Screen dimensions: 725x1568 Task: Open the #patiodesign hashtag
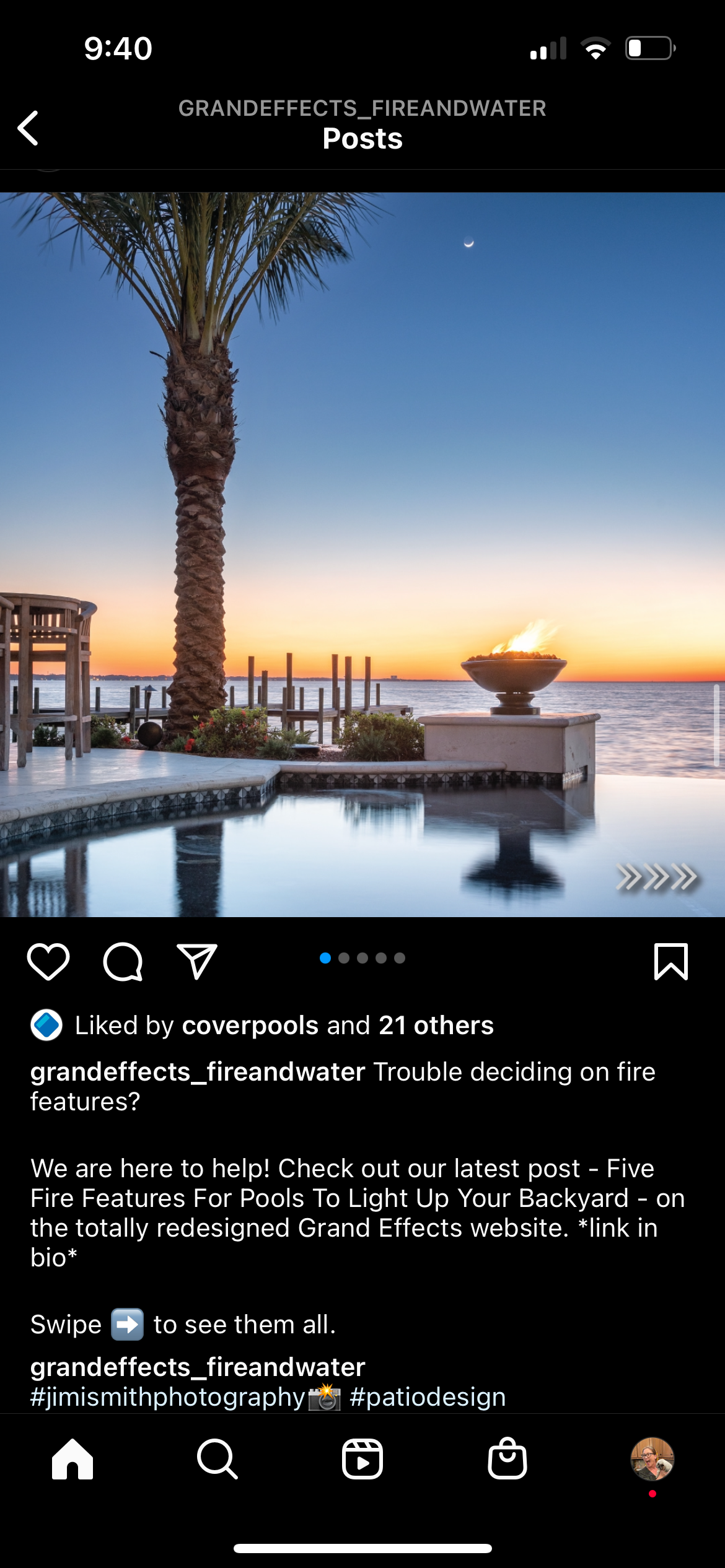point(428,1397)
